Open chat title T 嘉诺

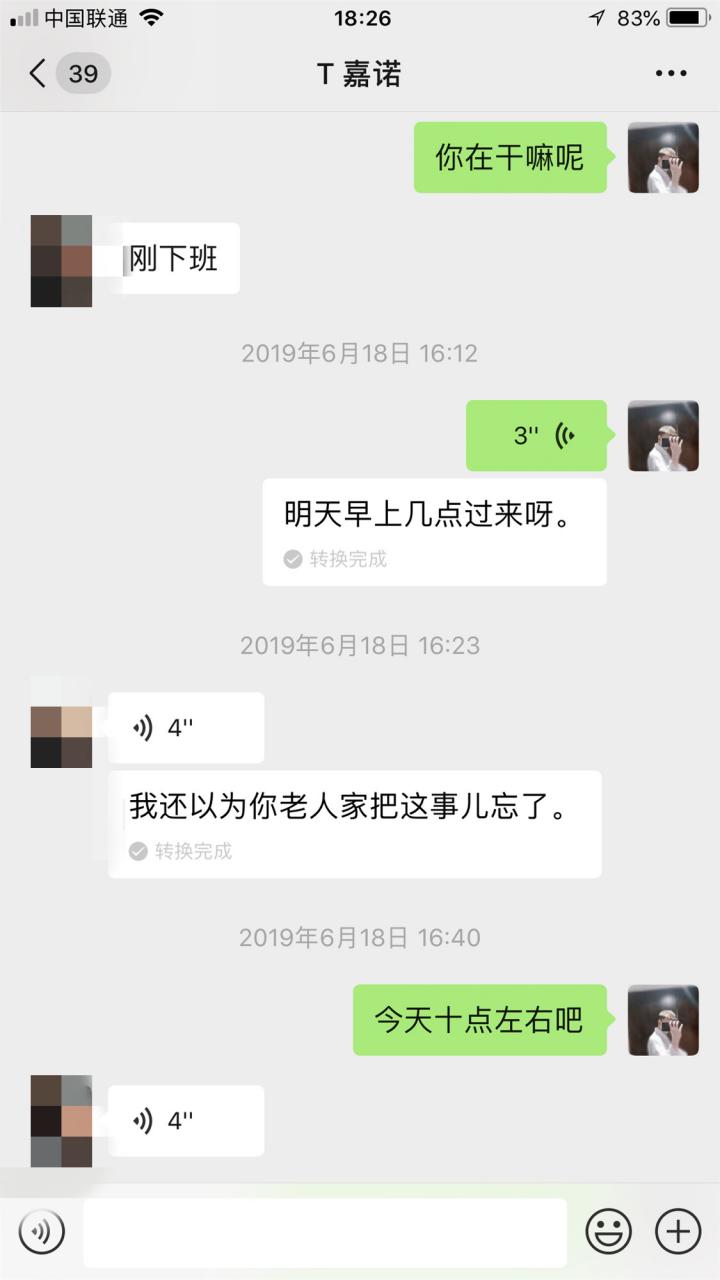tap(360, 73)
